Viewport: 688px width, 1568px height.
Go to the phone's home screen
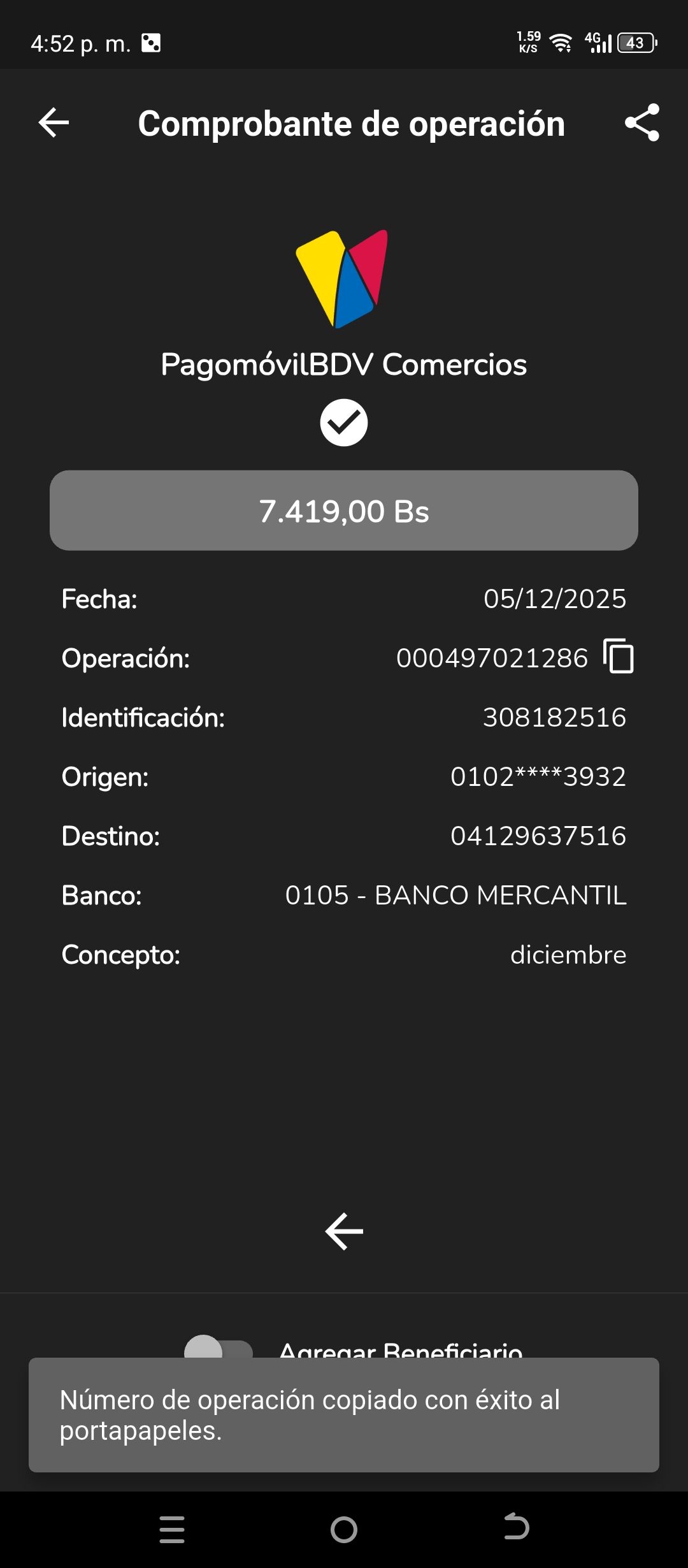pos(344,1529)
